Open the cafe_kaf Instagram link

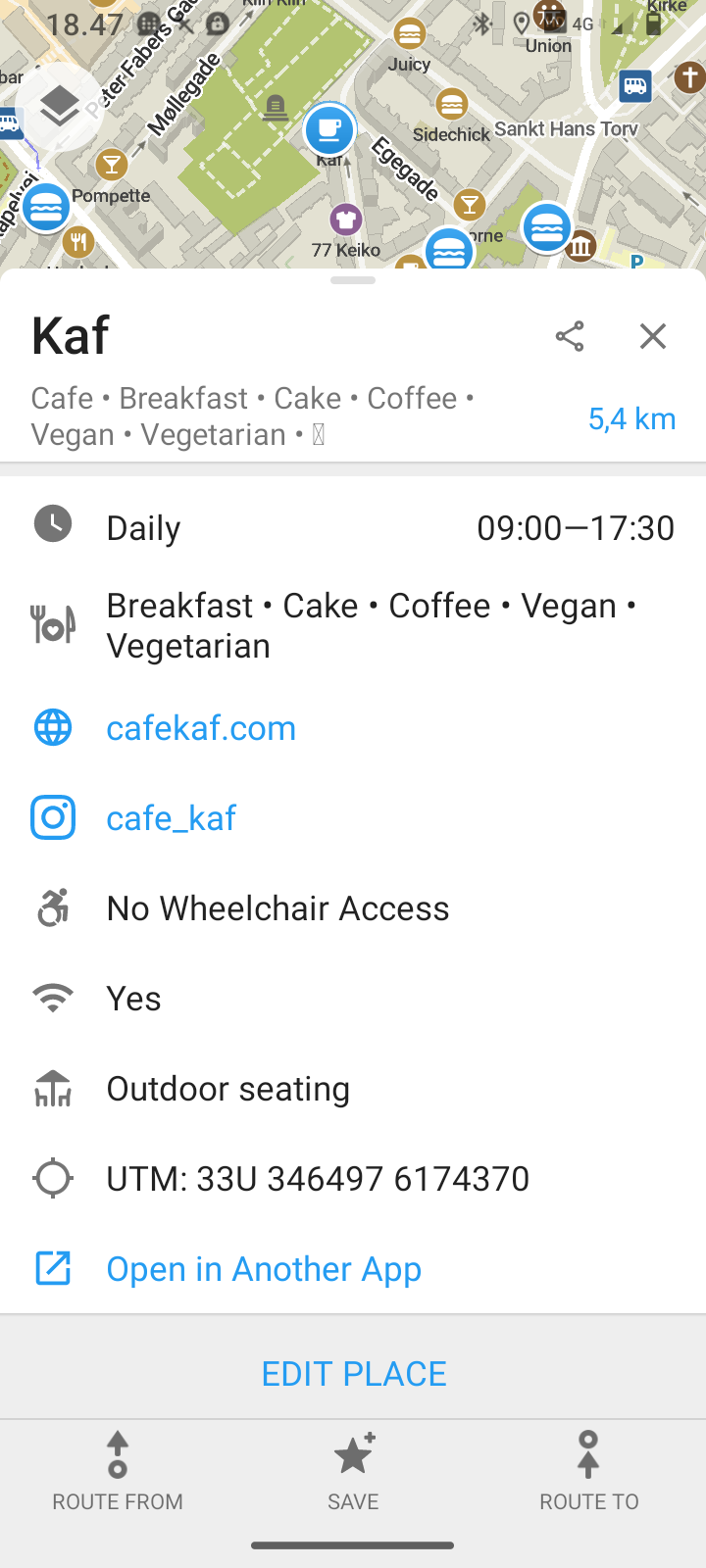point(172,818)
